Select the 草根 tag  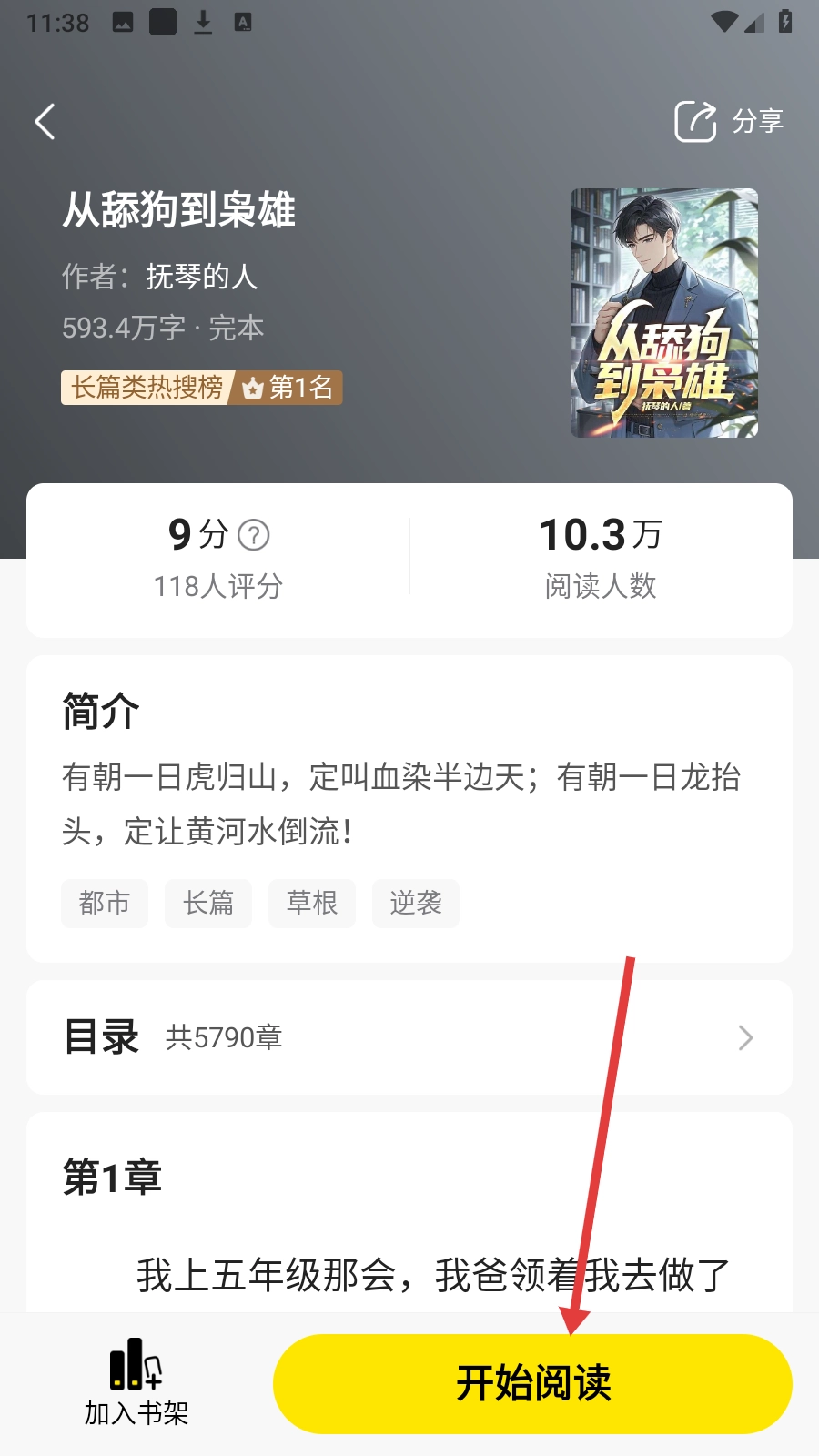pyautogui.click(x=312, y=903)
